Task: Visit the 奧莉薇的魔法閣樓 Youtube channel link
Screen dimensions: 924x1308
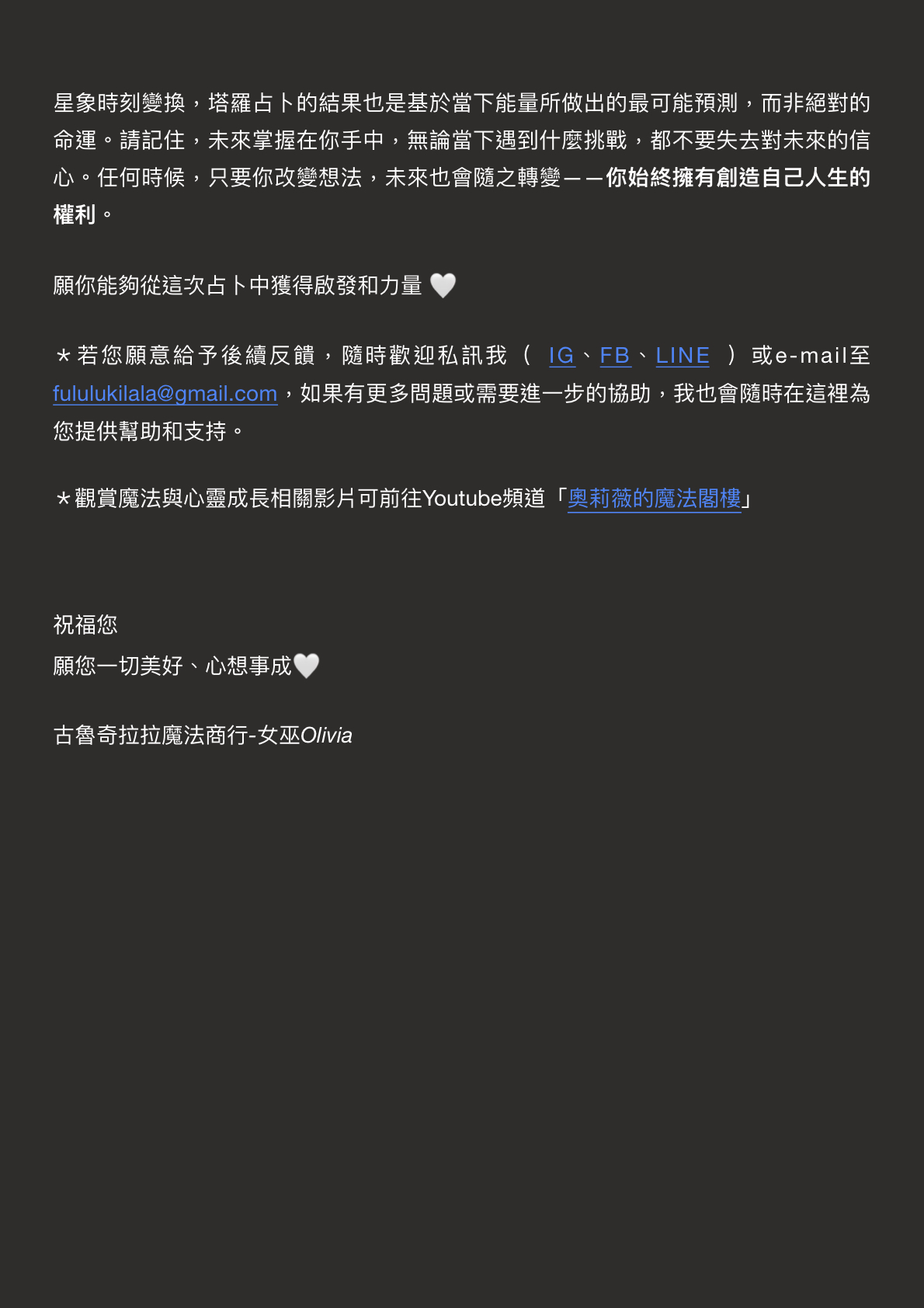Action: (x=655, y=499)
